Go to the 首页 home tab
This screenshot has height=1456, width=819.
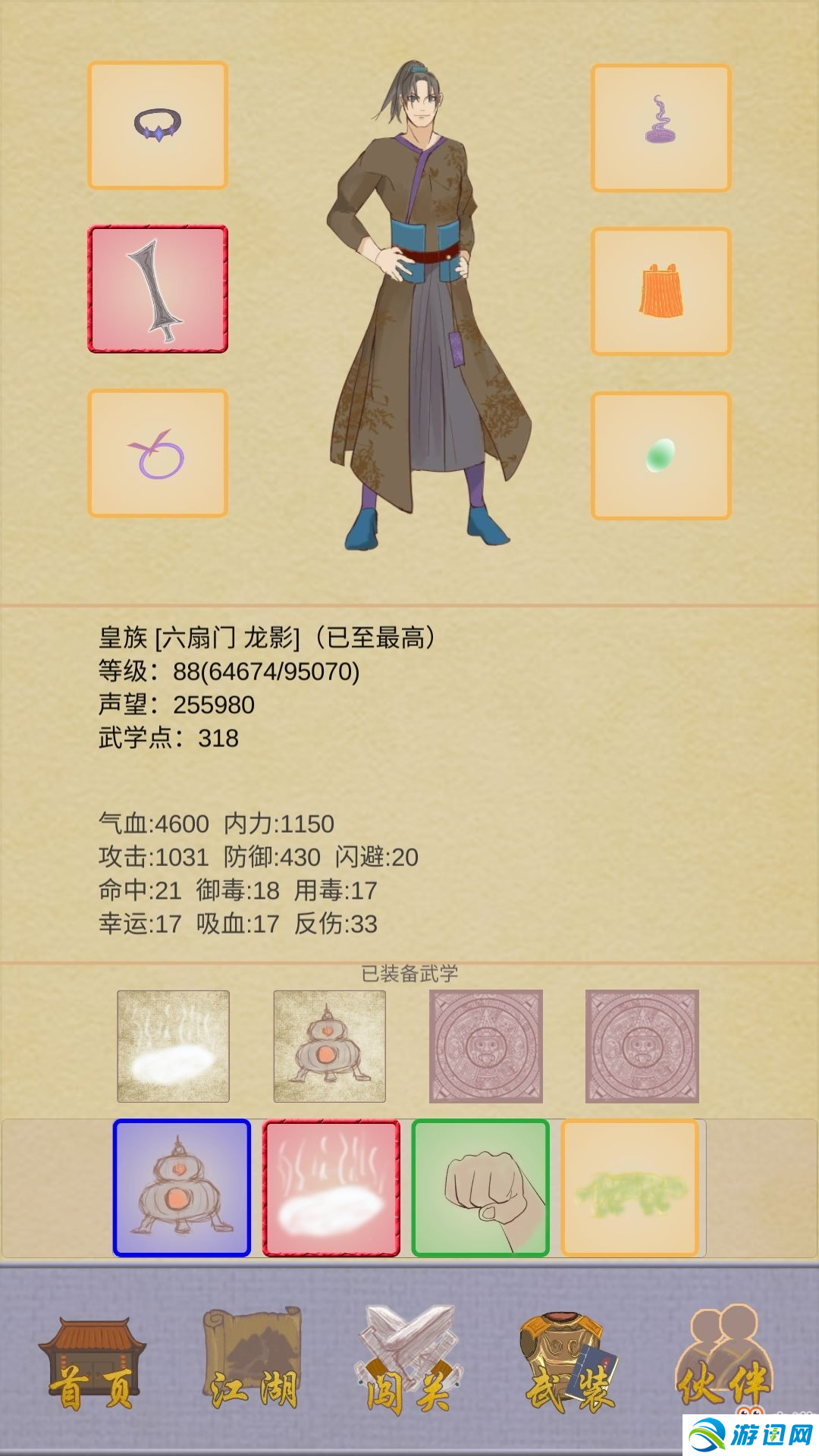pos(93,1365)
